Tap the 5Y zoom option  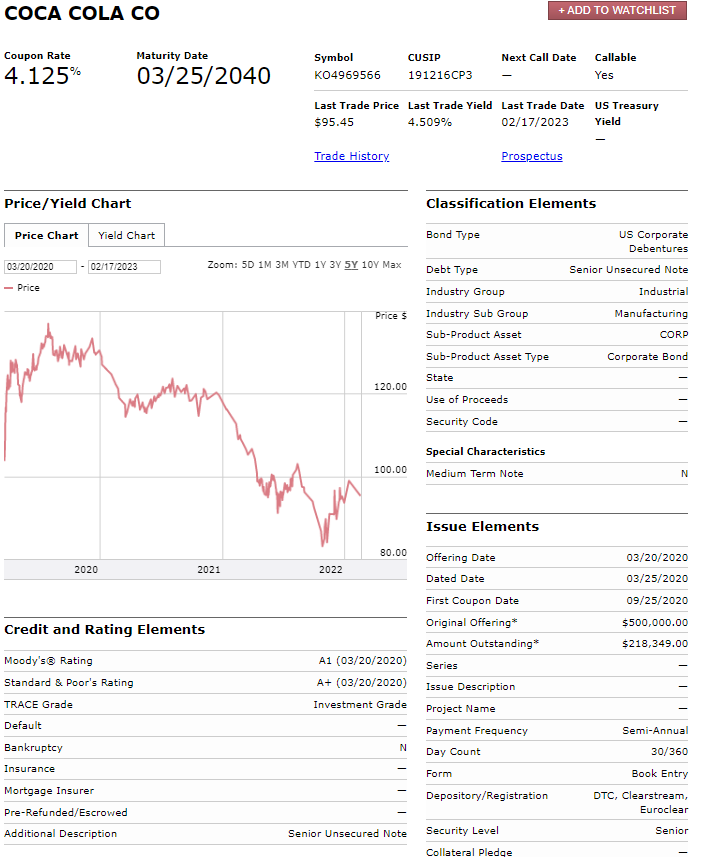[x=351, y=265]
